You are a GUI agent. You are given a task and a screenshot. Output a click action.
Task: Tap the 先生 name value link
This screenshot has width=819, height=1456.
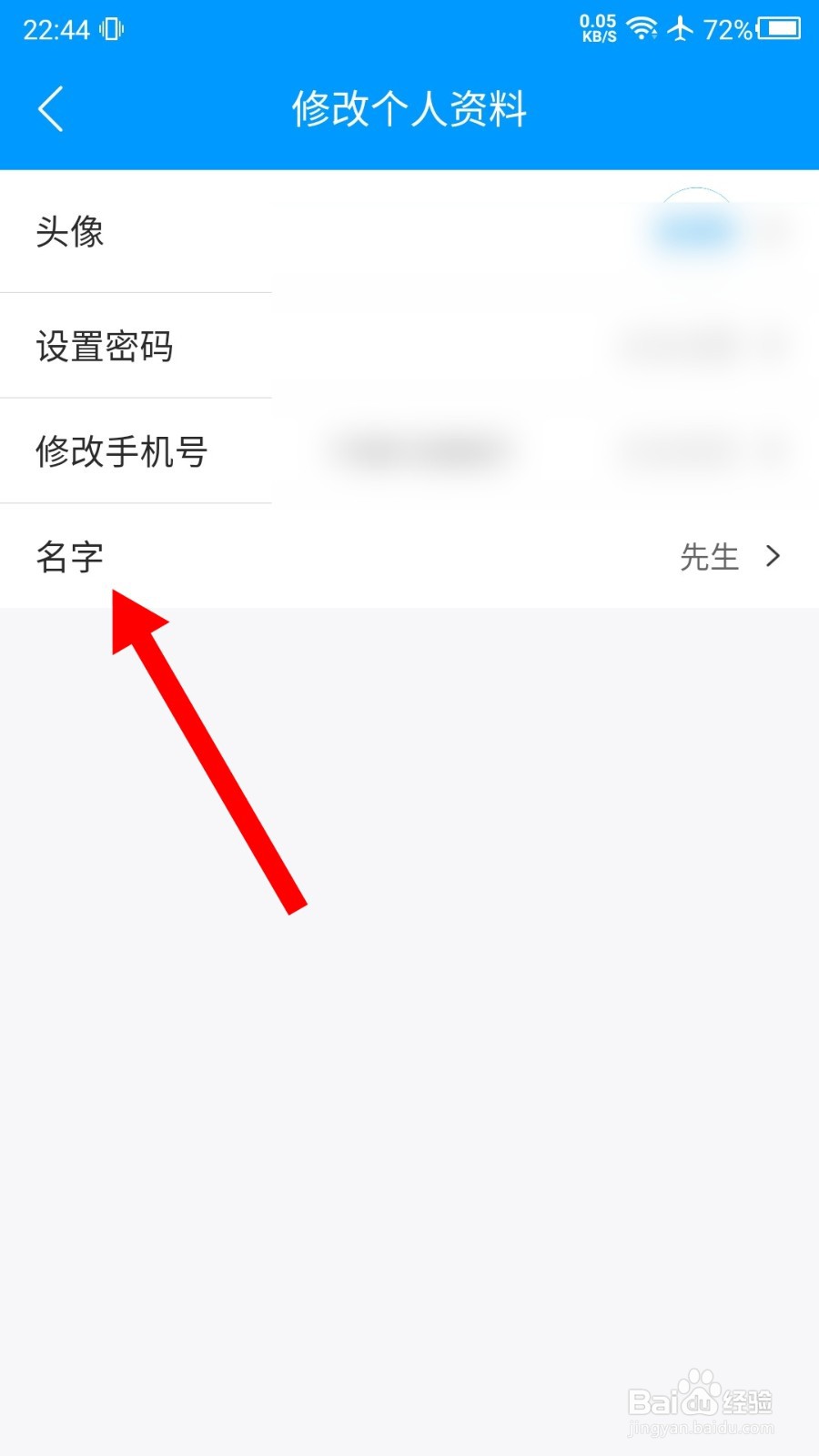[709, 556]
